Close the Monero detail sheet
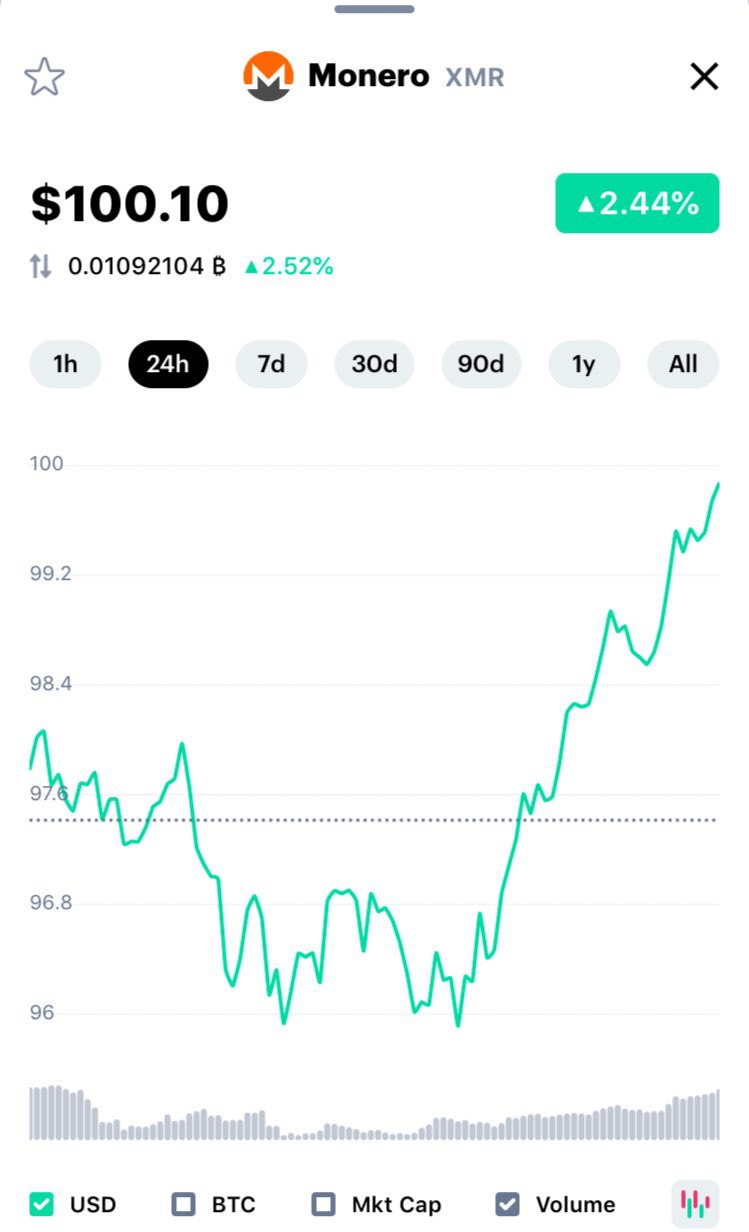Image resolution: width=749 pixels, height=1232 pixels. click(704, 76)
